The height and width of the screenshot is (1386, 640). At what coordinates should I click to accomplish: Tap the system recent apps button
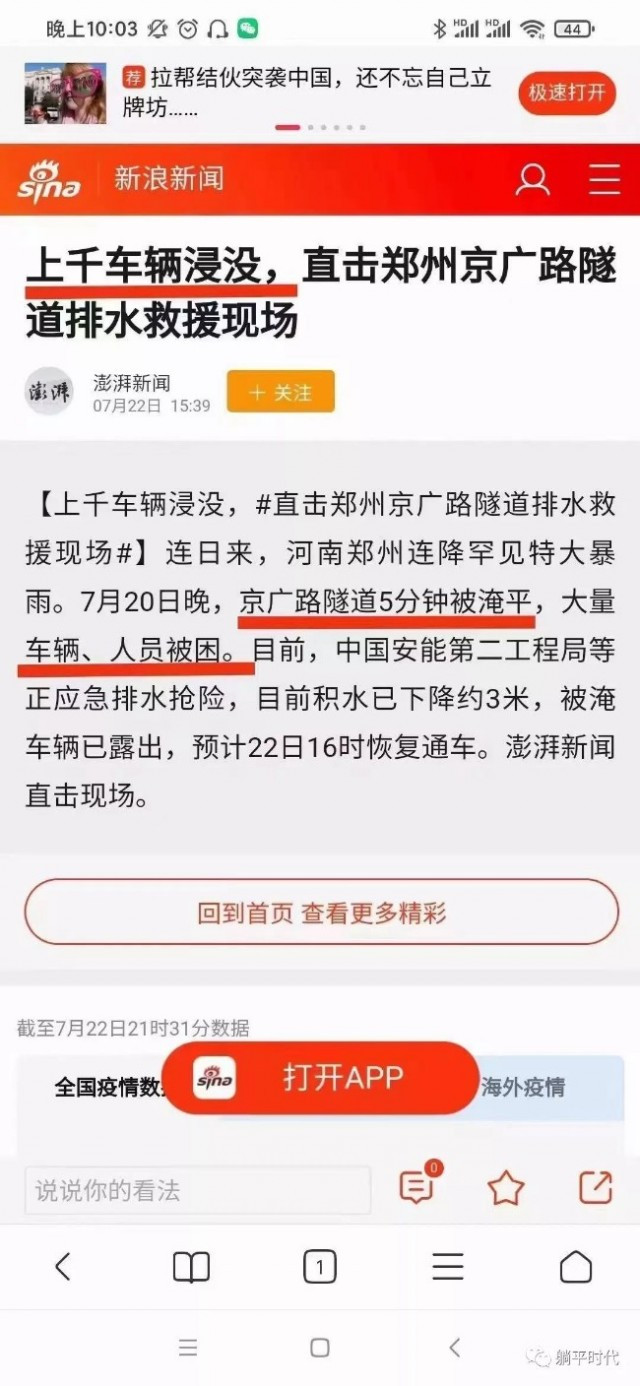[x=188, y=1348]
